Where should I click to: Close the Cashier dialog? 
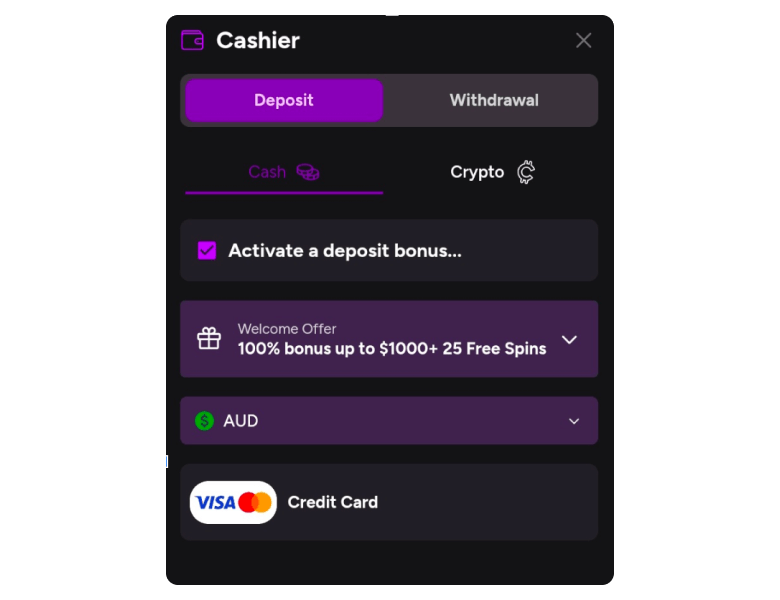click(583, 40)
